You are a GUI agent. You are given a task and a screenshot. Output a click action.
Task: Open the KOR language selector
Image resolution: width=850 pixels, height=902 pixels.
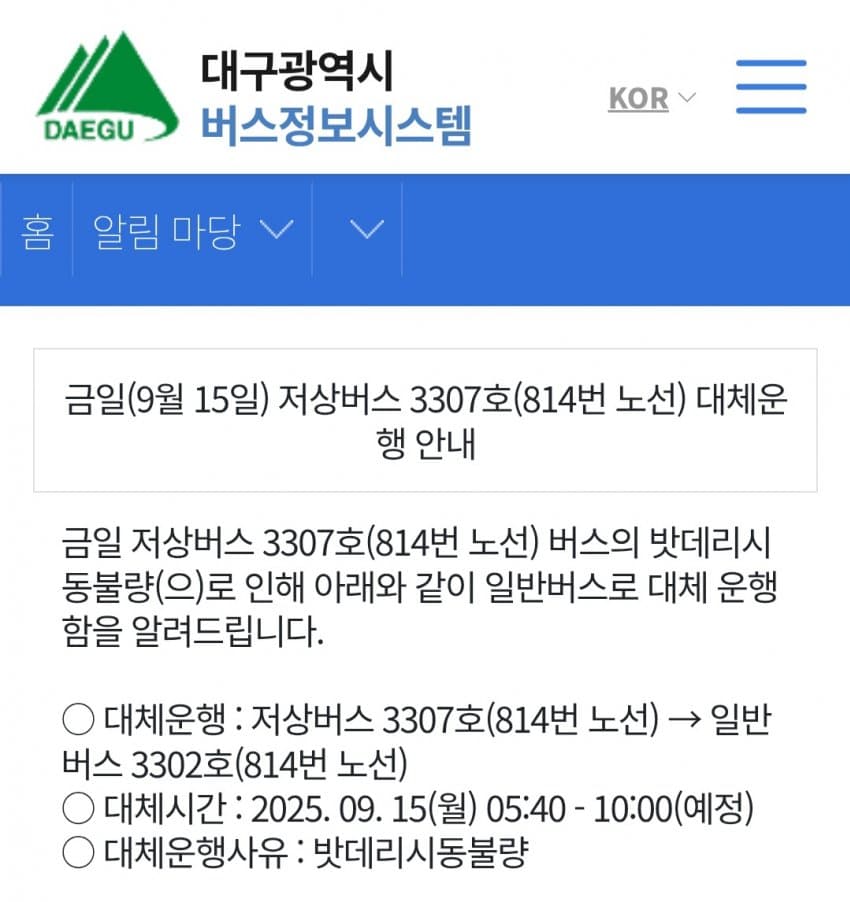click(x=652, y=98)
